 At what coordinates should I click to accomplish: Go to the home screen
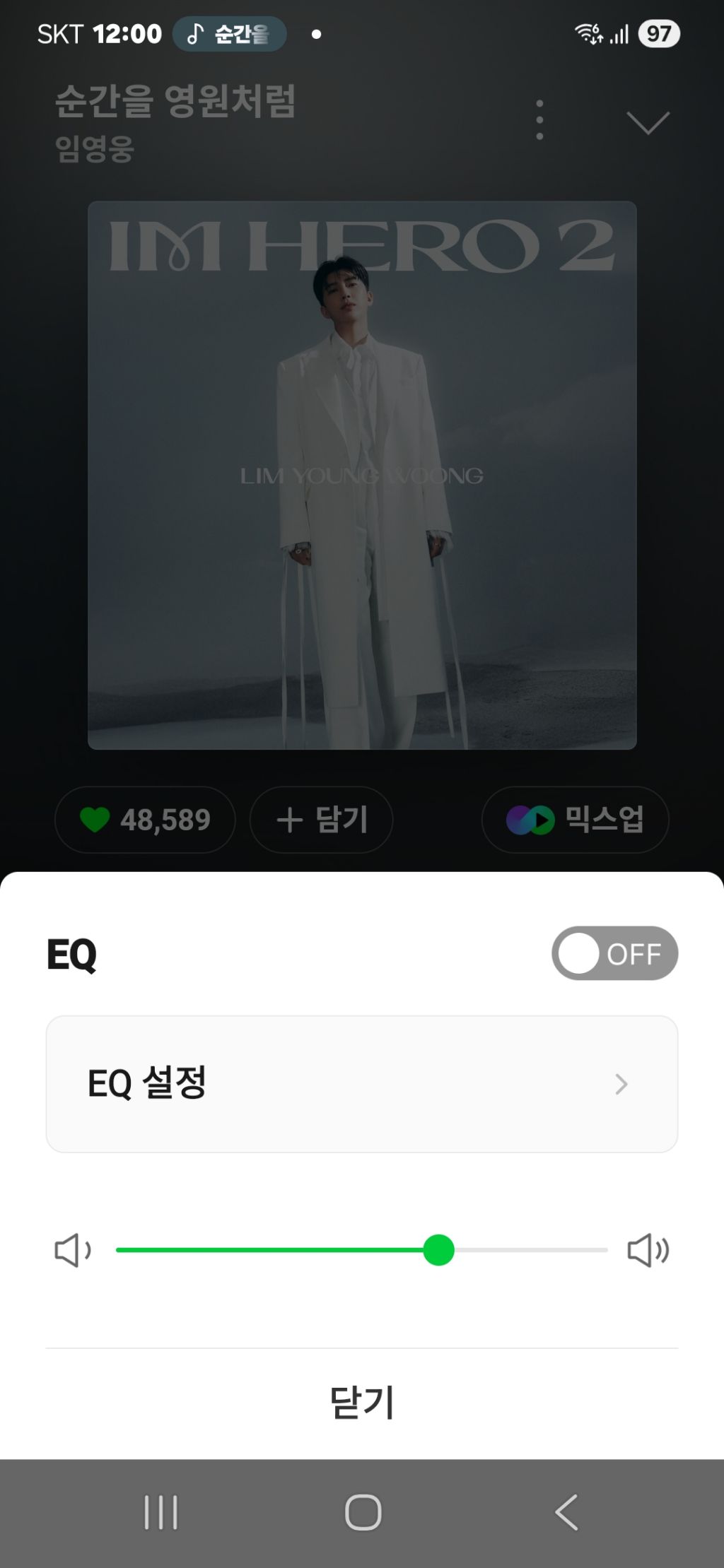[363, 1512]
